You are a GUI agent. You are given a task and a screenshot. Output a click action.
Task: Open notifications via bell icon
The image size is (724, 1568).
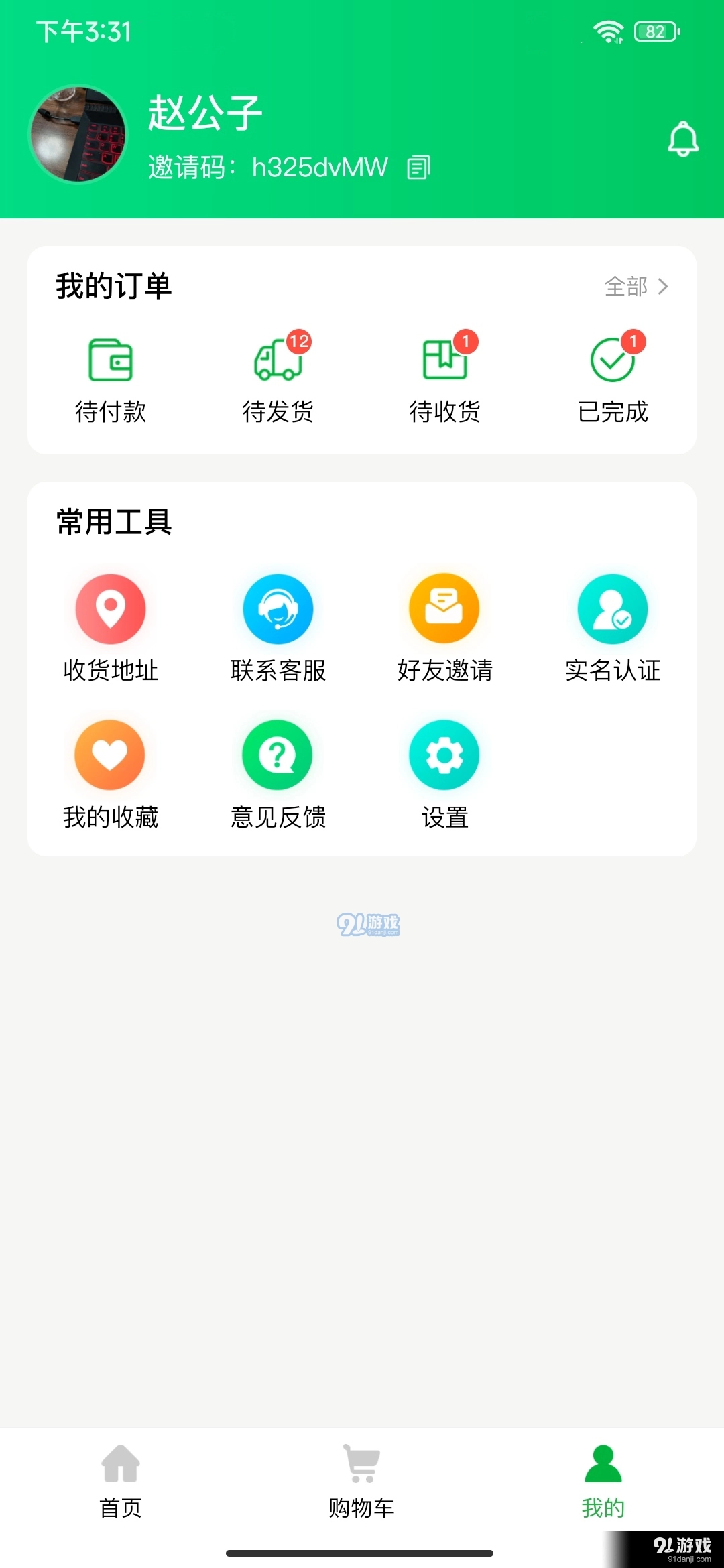pos(683,140)
